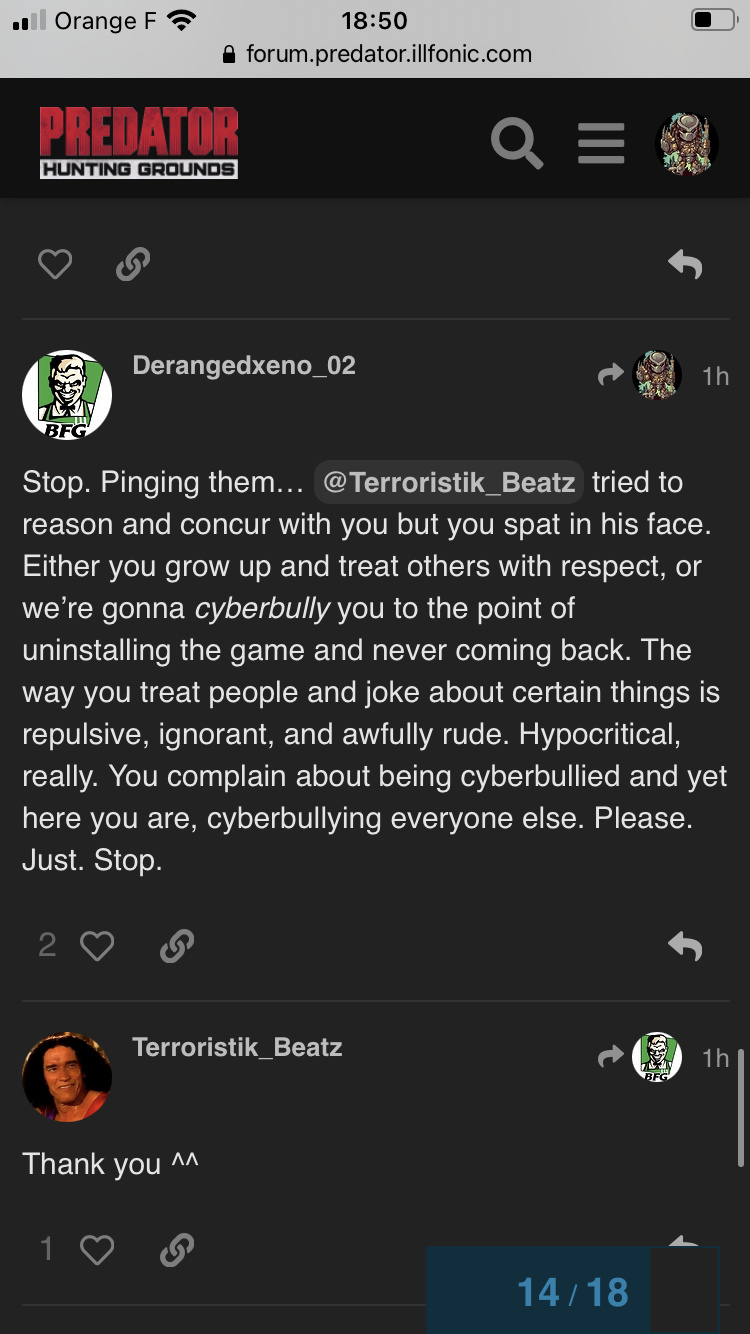The image size is (750, 1334).
Task: Open the hamburger menu
Action: 601,144
